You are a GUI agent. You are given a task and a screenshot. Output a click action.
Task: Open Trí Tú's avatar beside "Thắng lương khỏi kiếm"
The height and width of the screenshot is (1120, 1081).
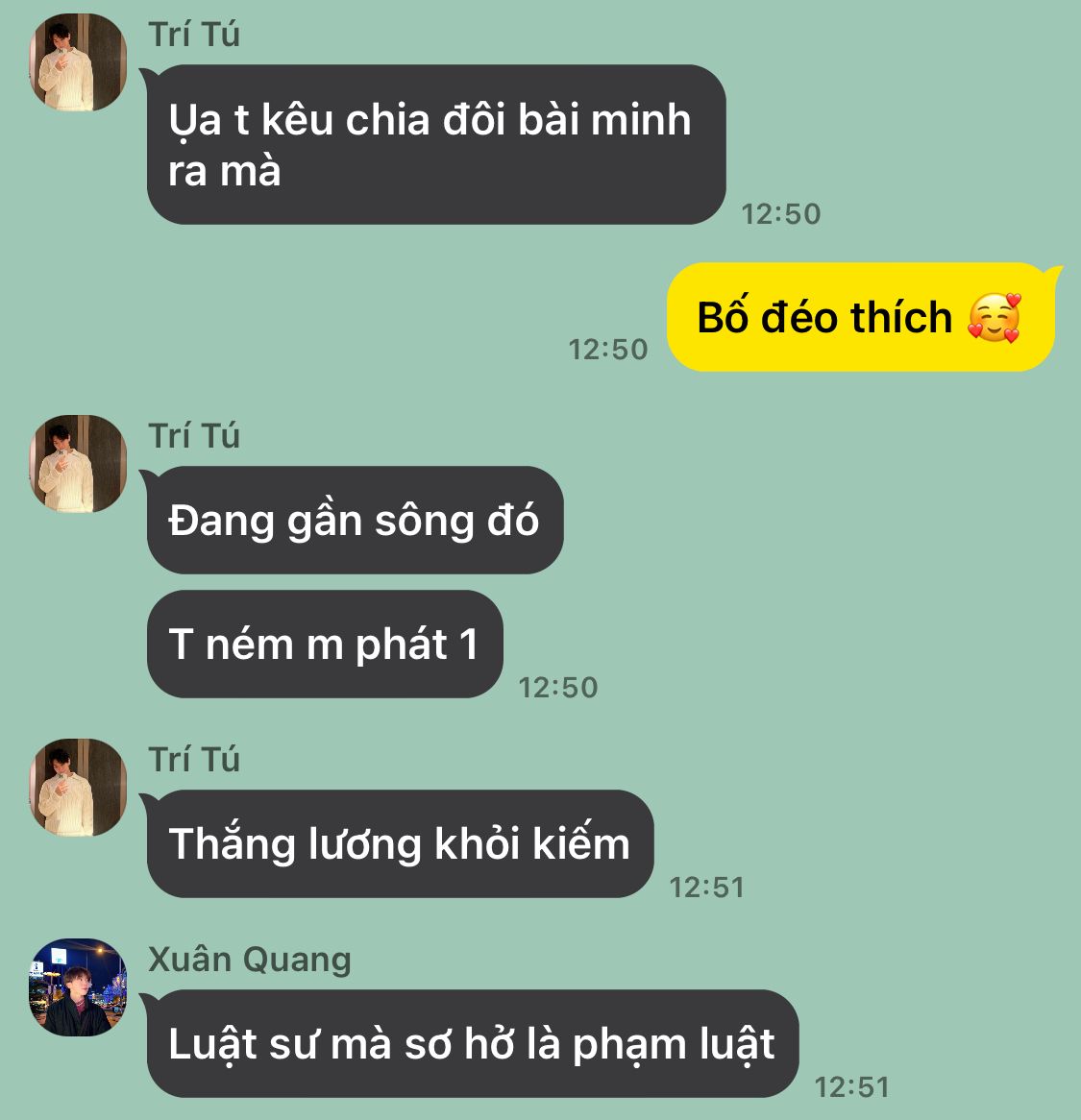(78, 787)
